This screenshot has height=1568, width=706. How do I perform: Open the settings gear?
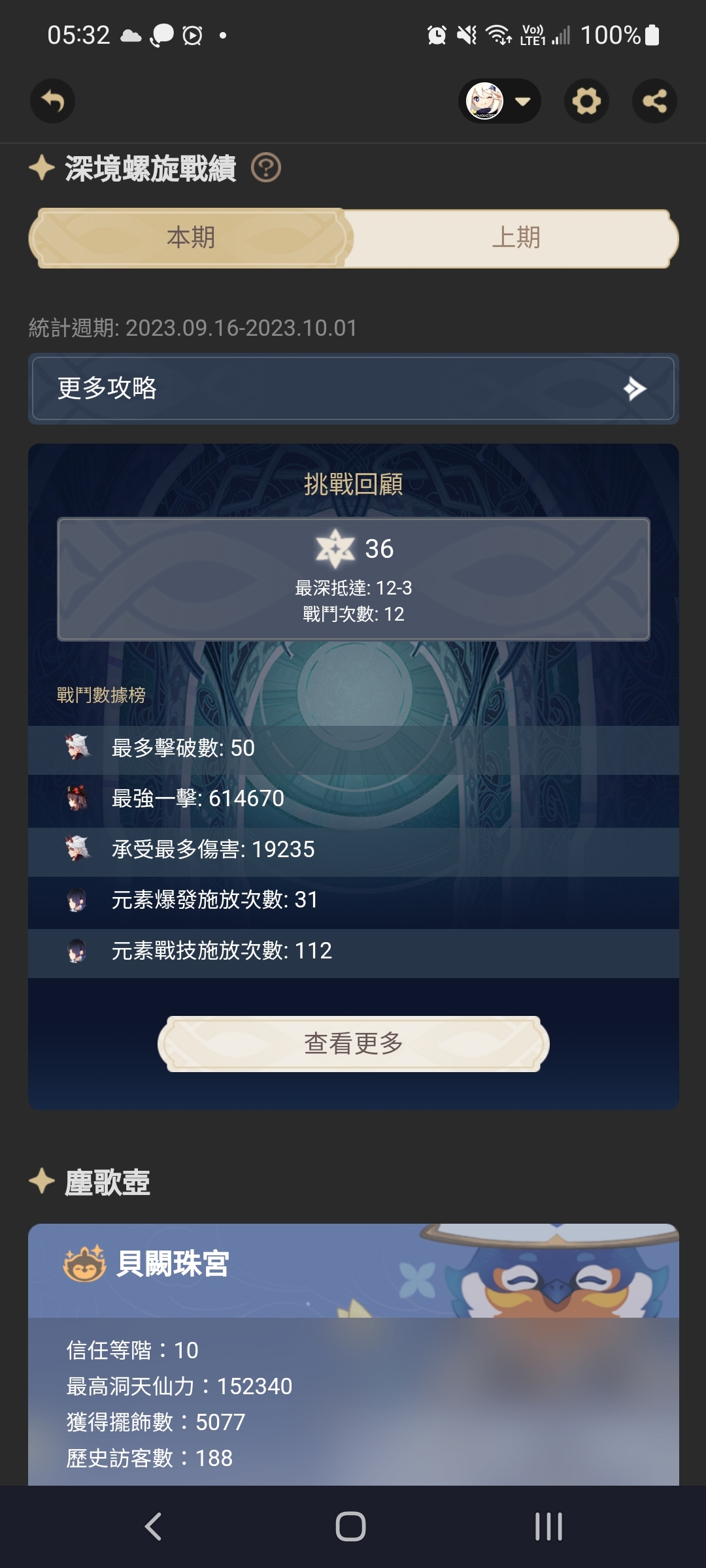click(x=586, y=101)
